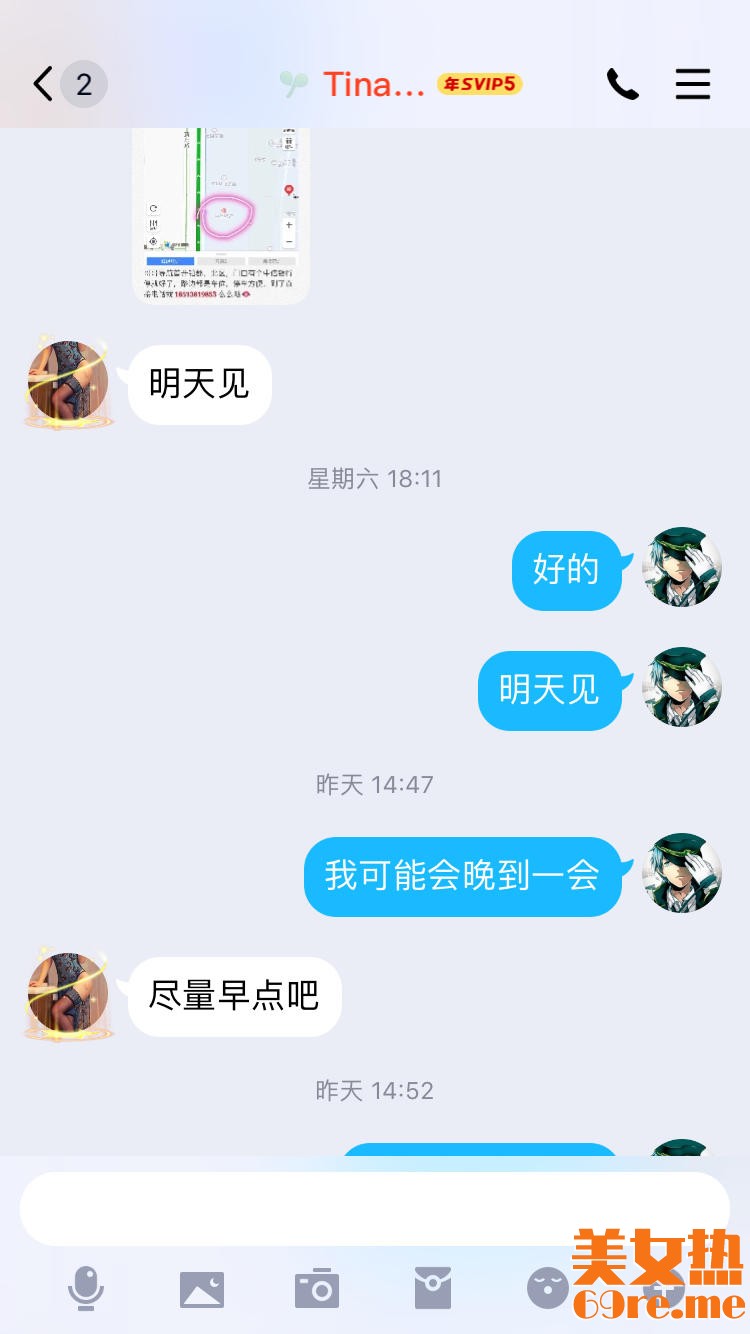Image resolution: width=750 pixels, height=1334 pixels.
Task: View Tina's profile from the 明天见 avatar
Action: (x=68, y=383)
